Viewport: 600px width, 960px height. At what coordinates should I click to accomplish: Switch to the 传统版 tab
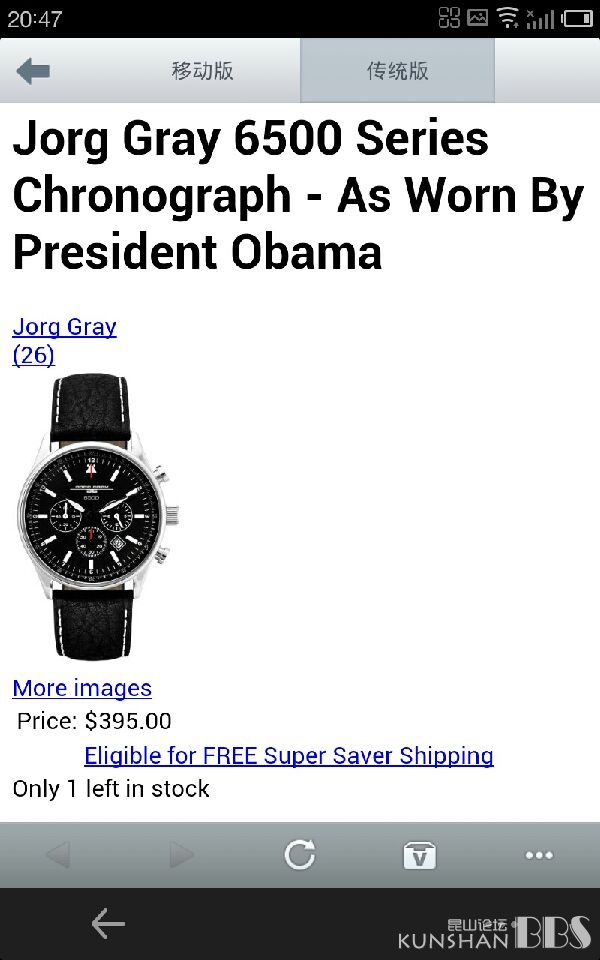pos(397,71)
